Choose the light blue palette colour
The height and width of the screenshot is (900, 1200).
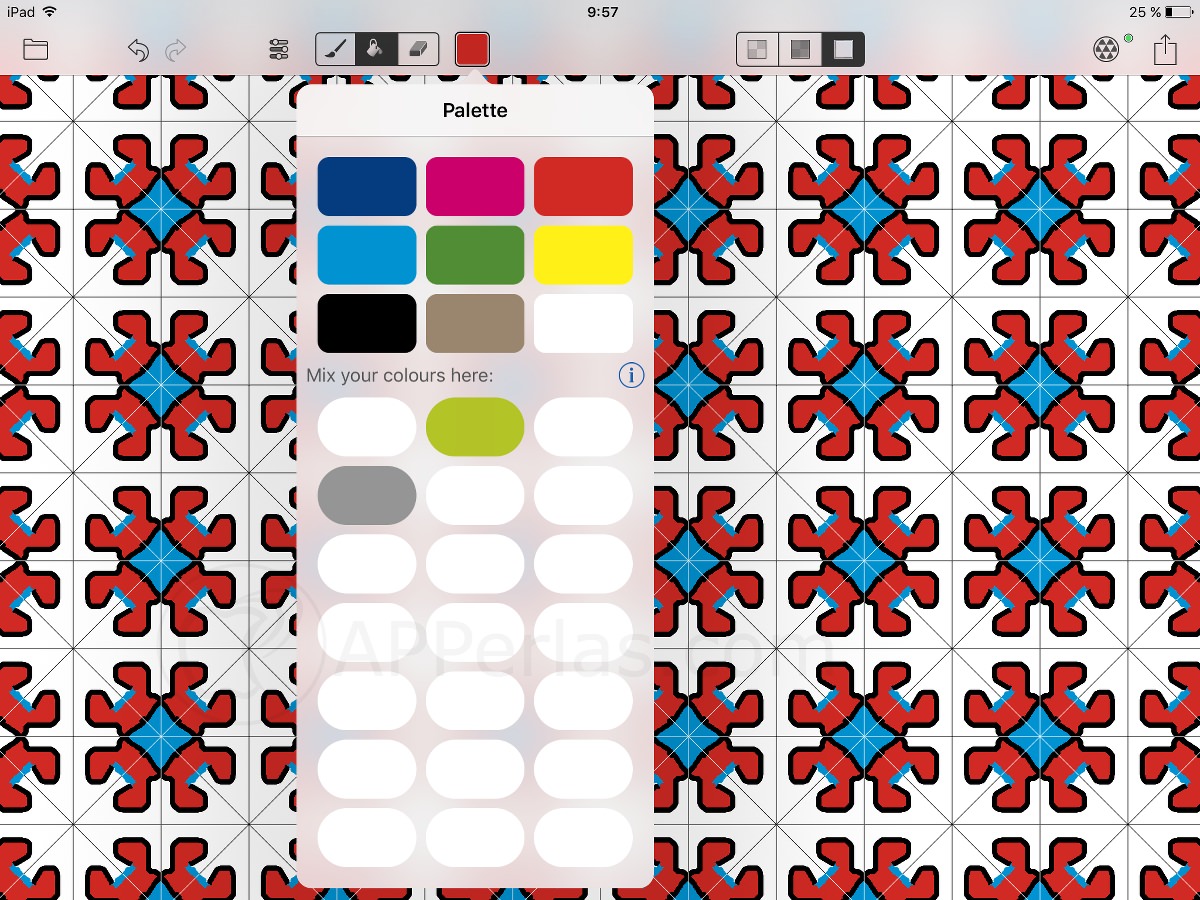(x=367, y=255)
